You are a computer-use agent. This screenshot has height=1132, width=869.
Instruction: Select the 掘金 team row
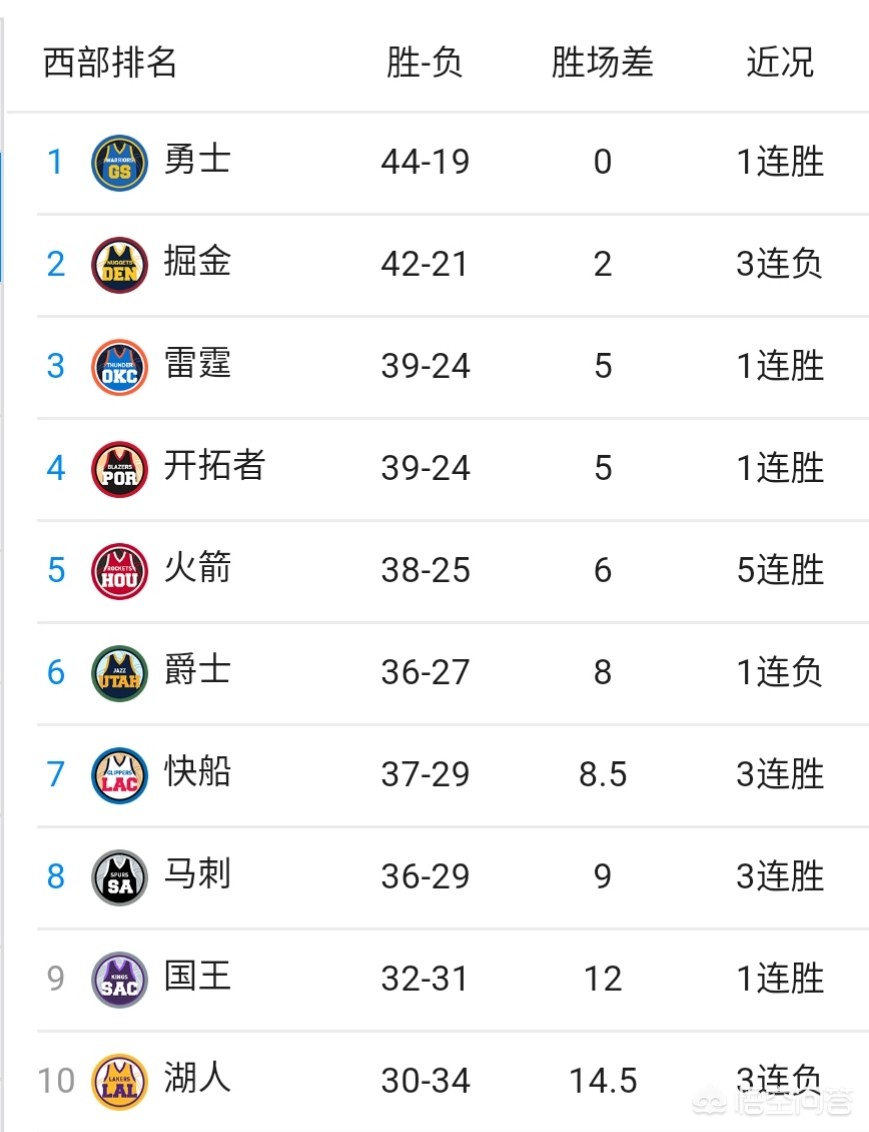tap(197, 263)
